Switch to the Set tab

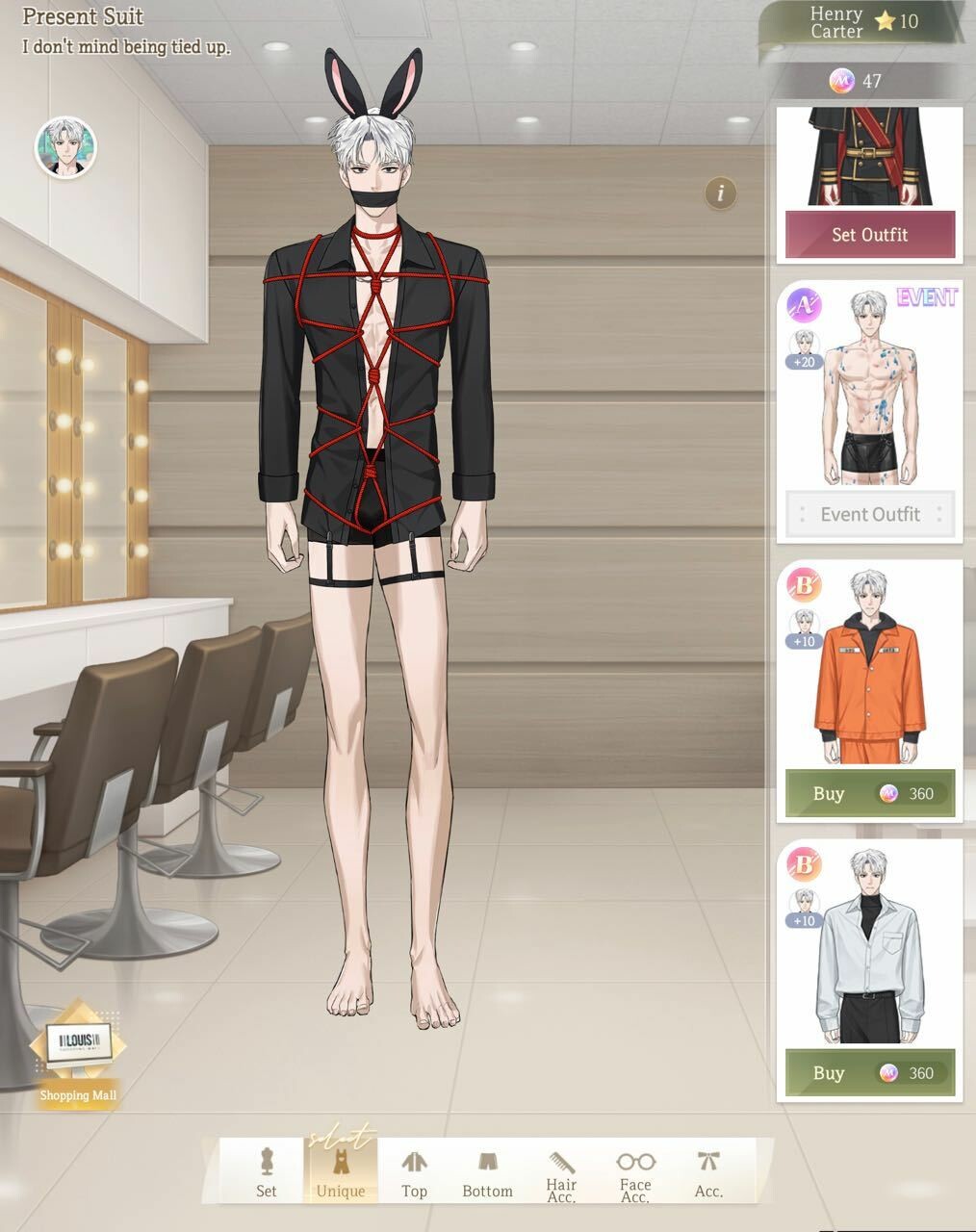pos(267,1171)
